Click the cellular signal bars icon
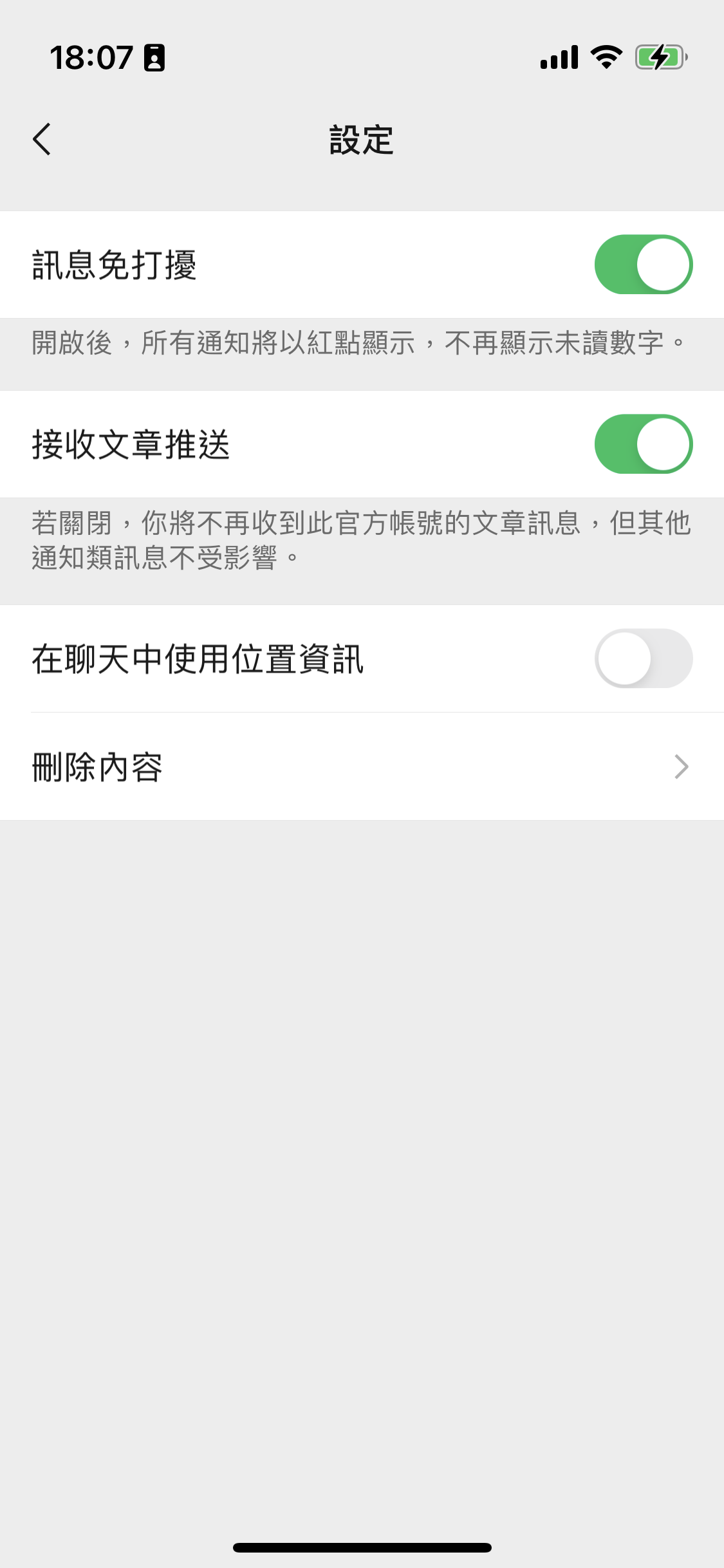The width and height of the screenshot is (724, 1568). point(559,59)
